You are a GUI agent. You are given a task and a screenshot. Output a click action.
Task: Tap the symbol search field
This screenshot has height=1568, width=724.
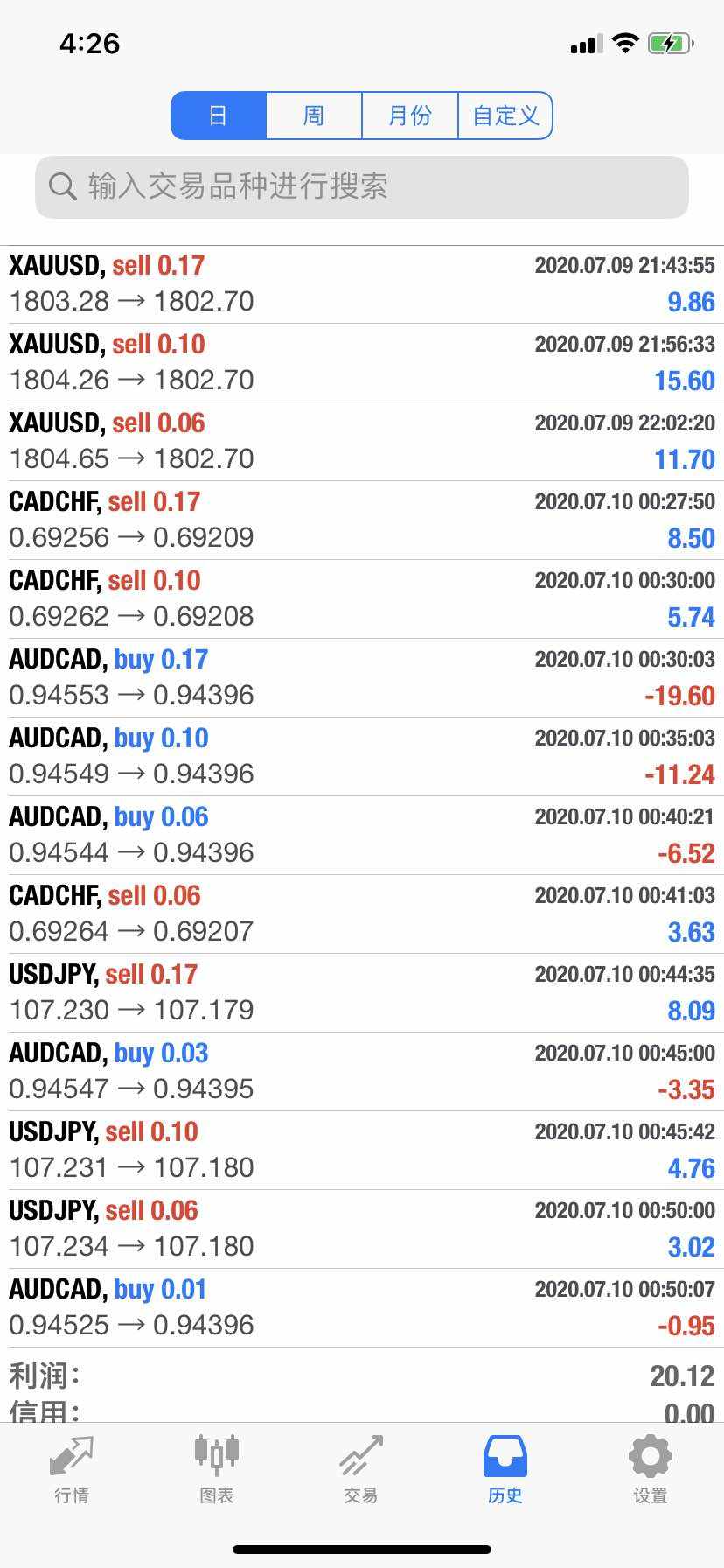[362, 186]
